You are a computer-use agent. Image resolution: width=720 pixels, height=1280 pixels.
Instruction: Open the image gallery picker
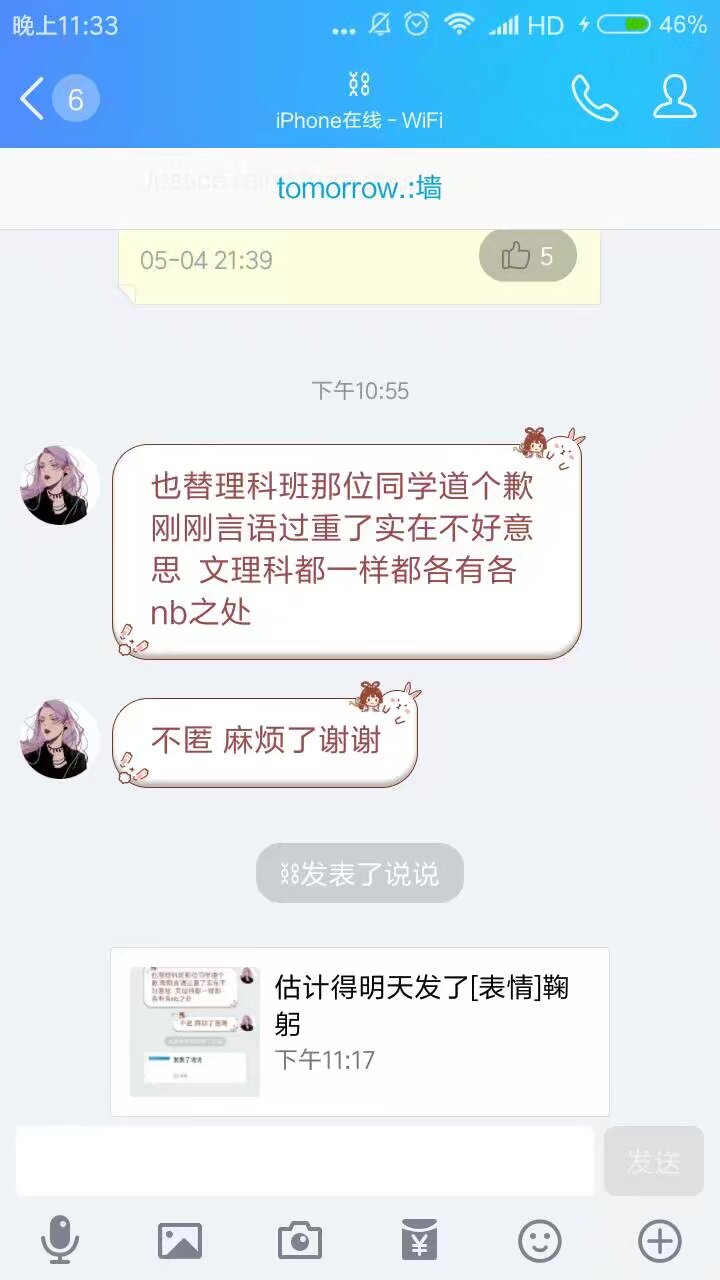point(180,1241)
